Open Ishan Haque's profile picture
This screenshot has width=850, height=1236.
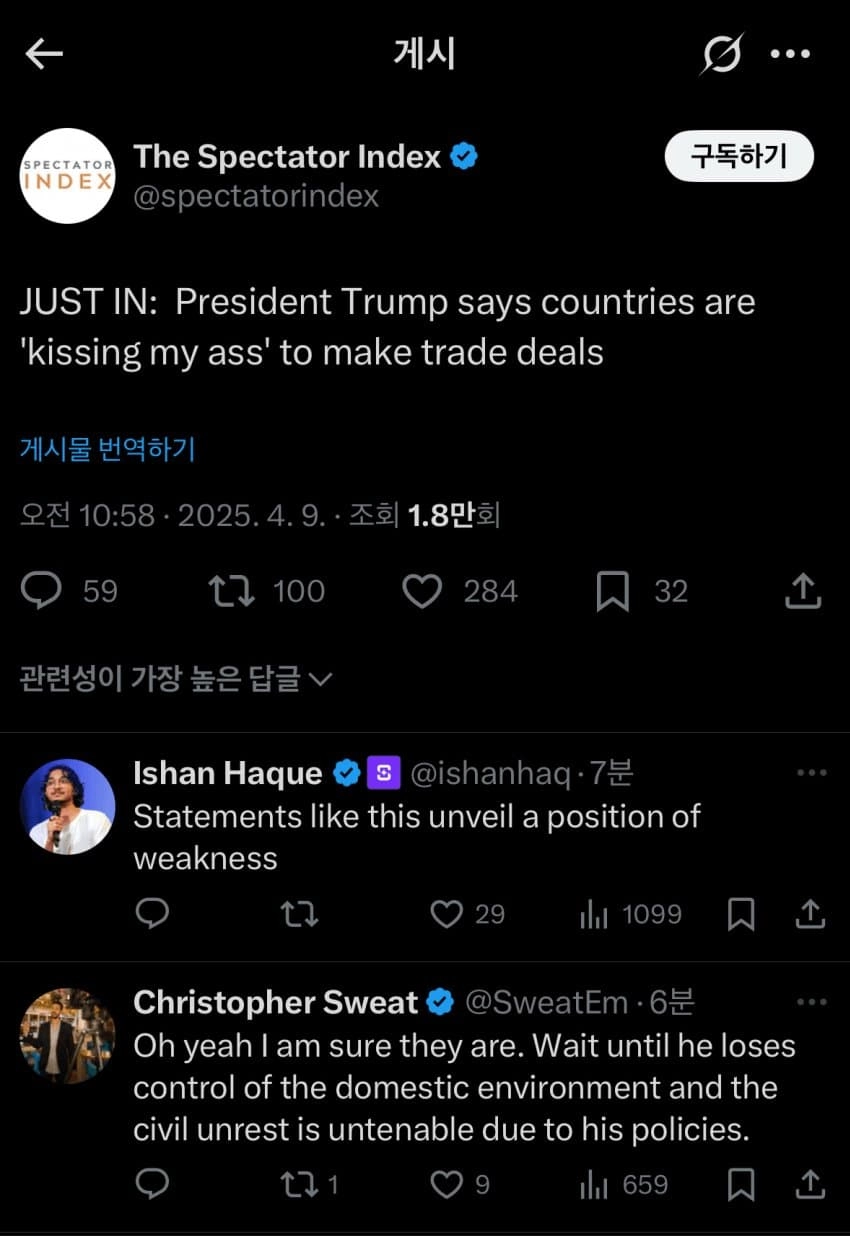[68, 806]
